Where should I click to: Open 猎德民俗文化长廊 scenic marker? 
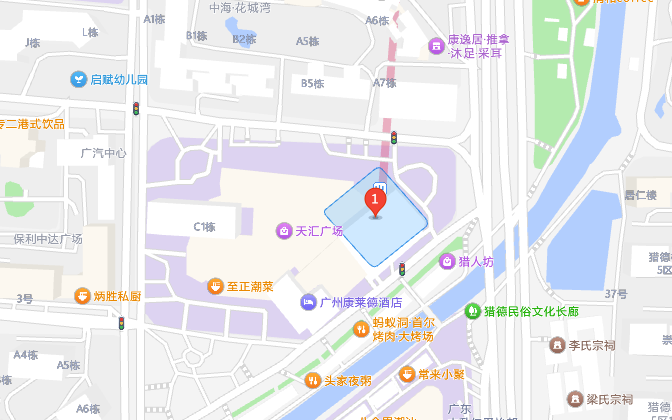point(472,311)
